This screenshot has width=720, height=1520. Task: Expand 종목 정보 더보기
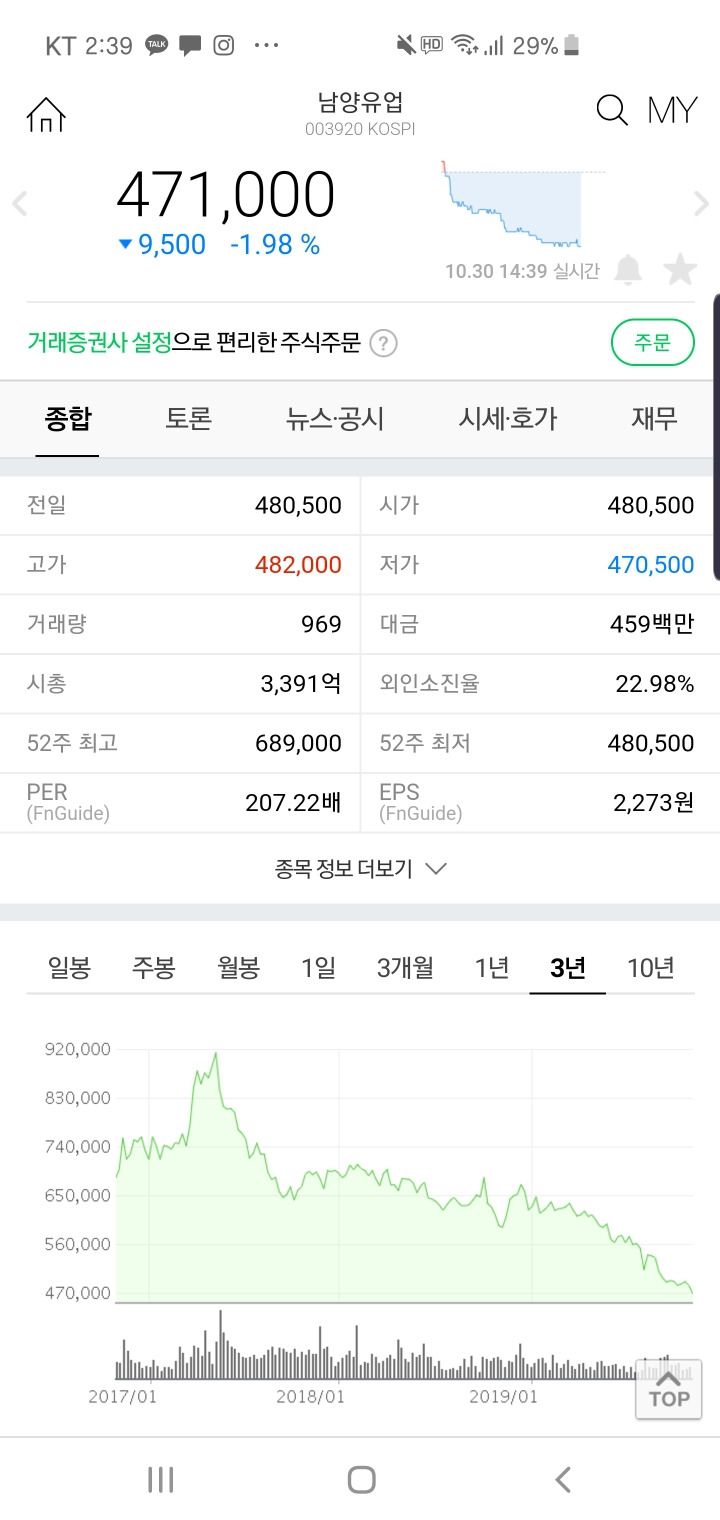[x=360, y=869]
